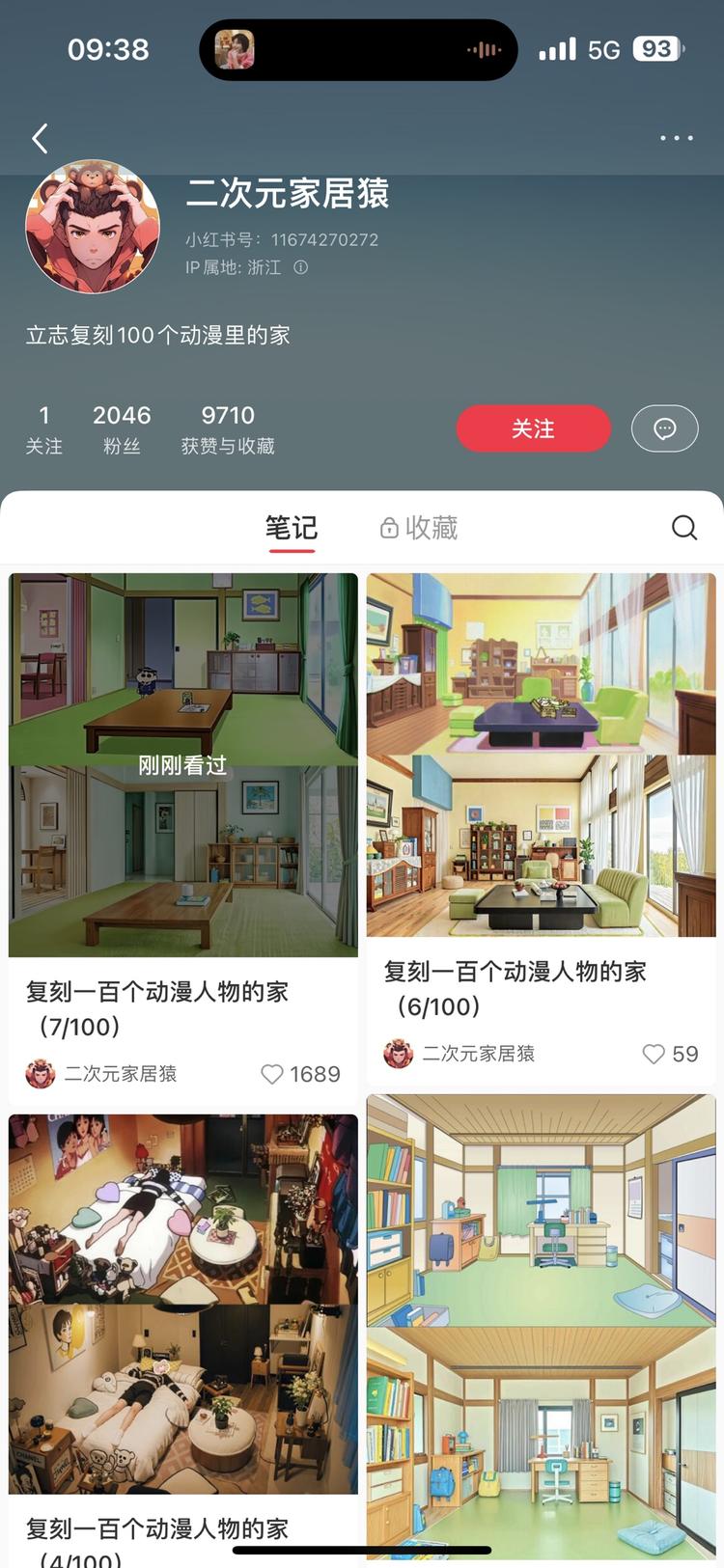
Task: Select the 笔记 tab
Action: 291,528
